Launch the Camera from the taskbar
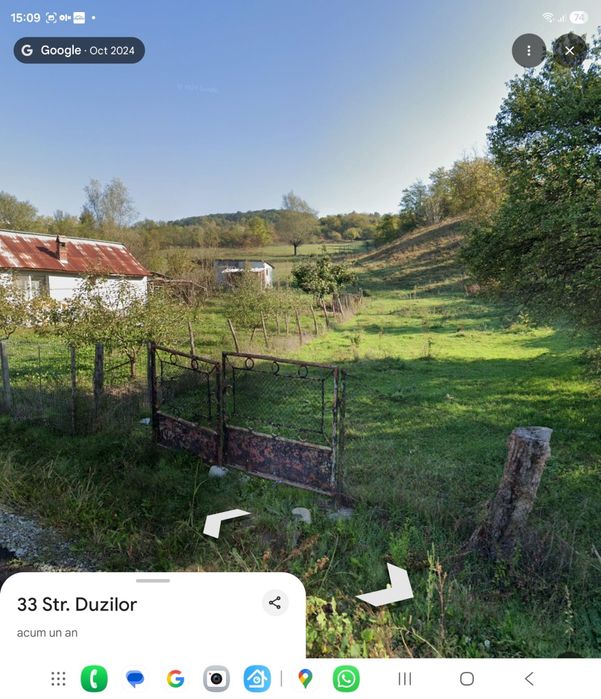The width and height of the screenshot is (601, 699). click(216, 679)
